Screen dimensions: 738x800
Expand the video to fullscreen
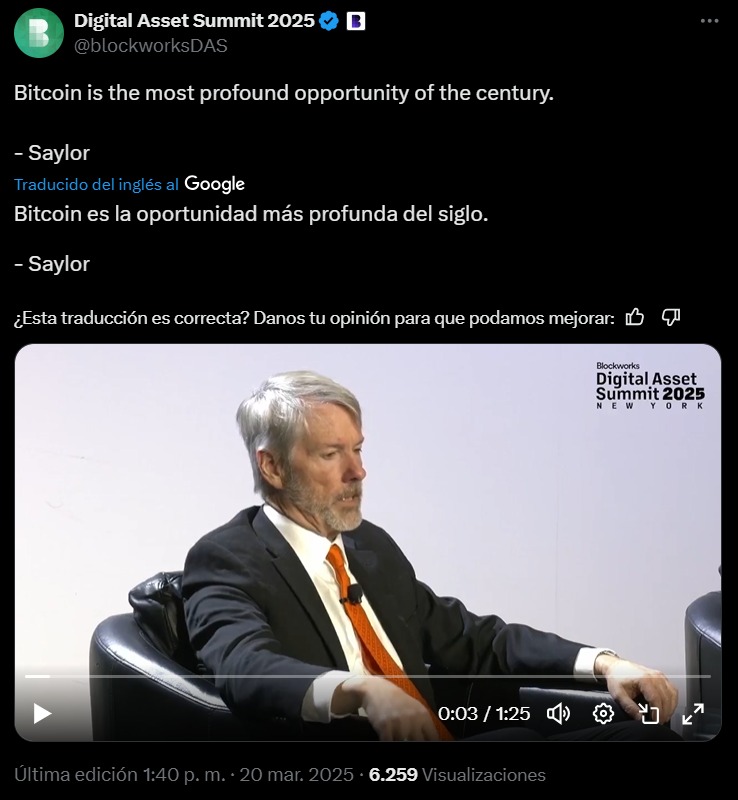pyautogui.click(x=693, y=713)
